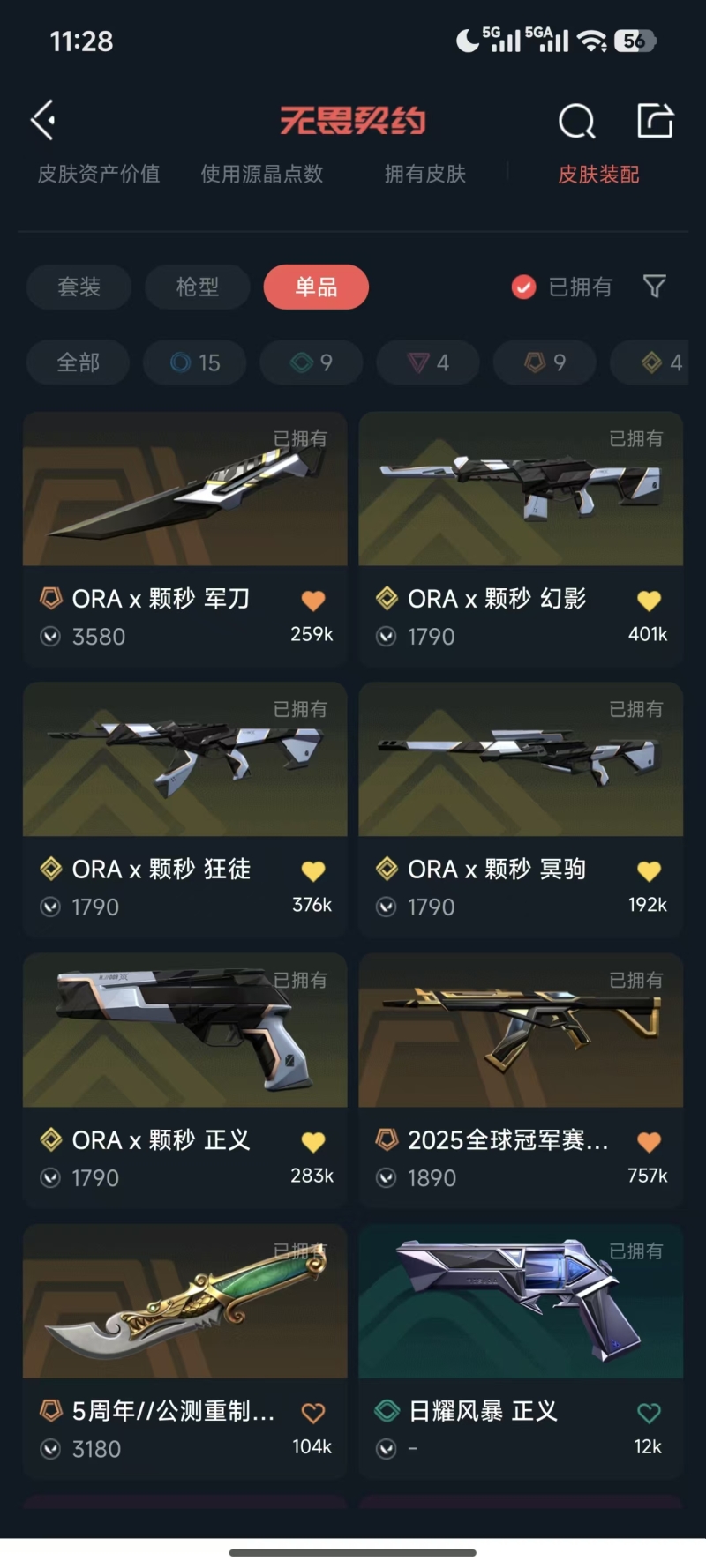
Task: Like the ORA x 颗秒 幻影 skin
Action: (649, 601)
